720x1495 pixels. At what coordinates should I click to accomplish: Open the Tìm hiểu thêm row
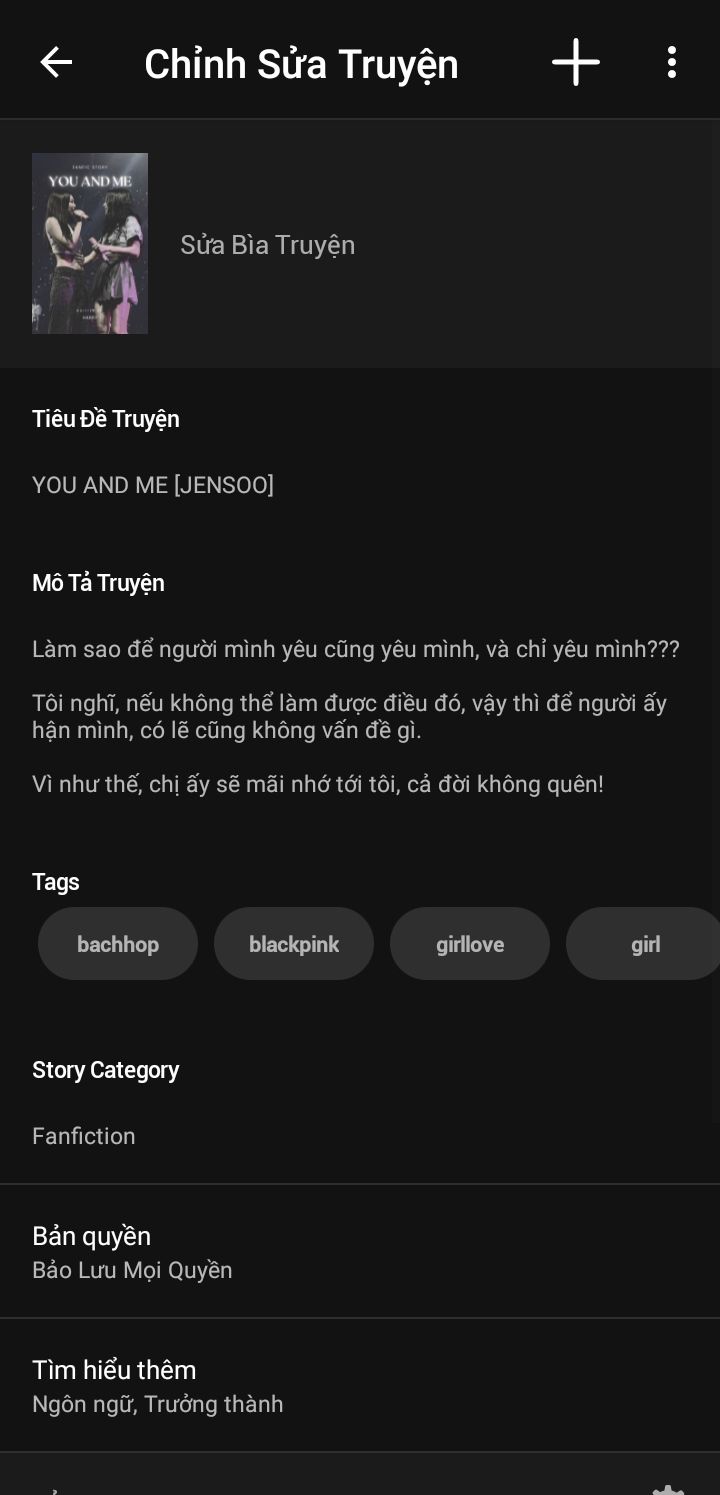(x=360, y=1386)
